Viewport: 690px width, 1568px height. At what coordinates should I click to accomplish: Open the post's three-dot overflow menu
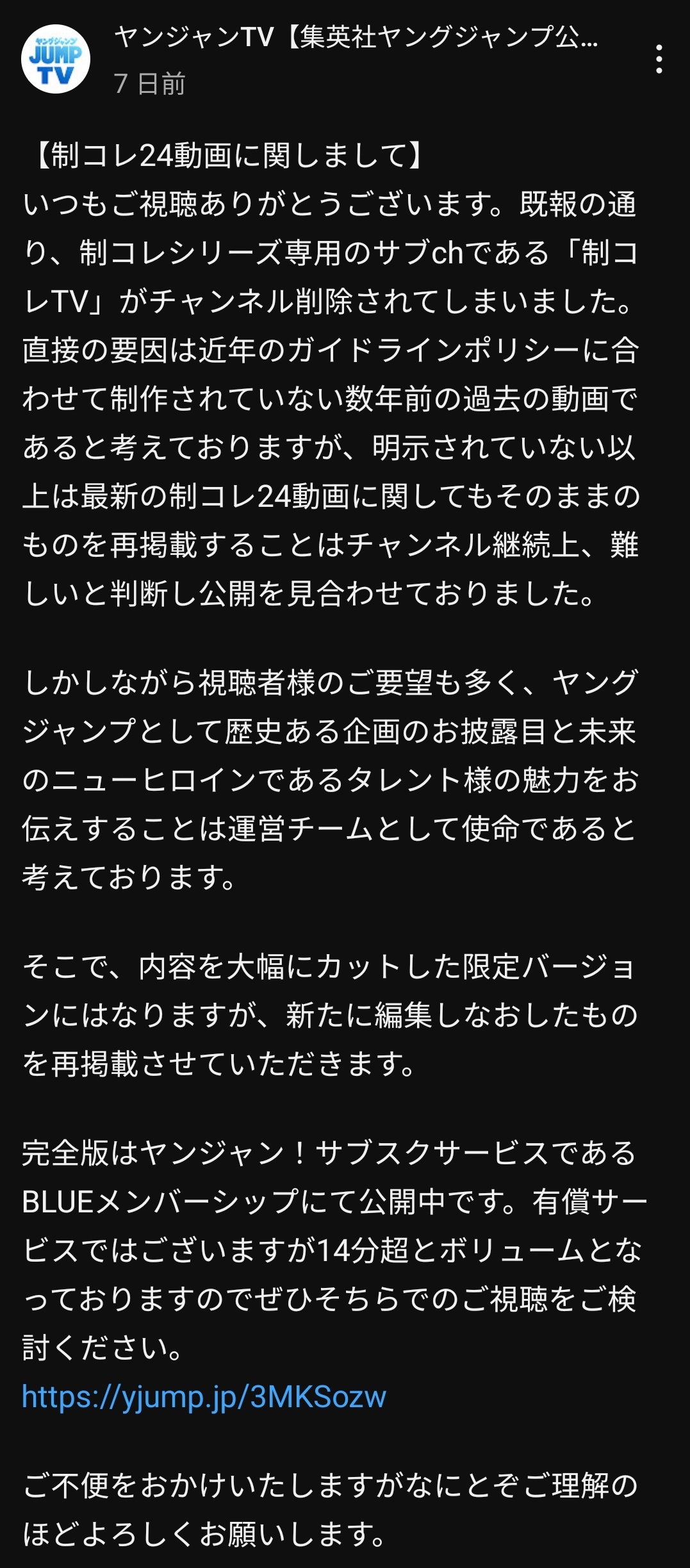(x=659, y=59)
